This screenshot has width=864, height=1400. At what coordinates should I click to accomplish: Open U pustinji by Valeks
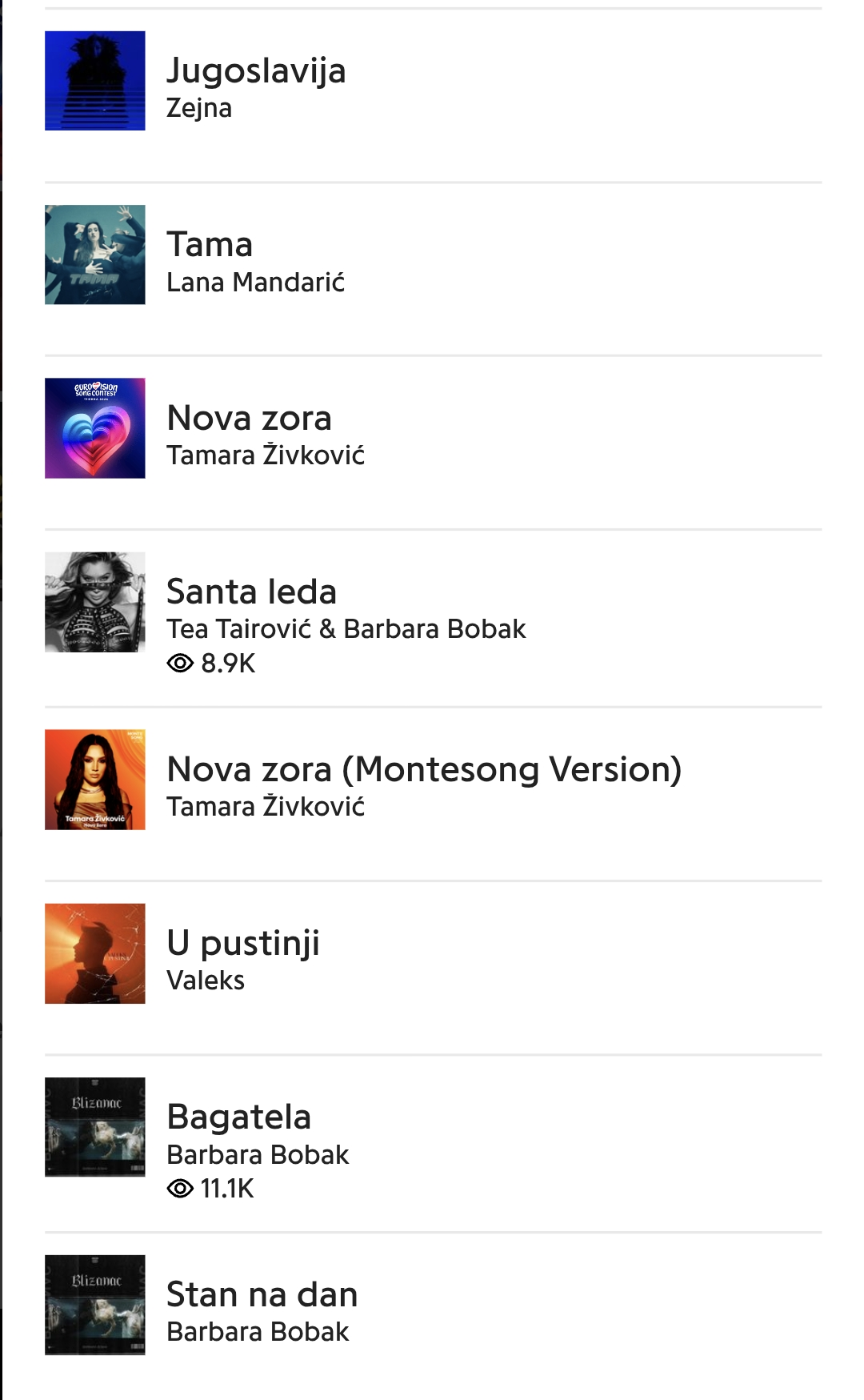click(x=243, y=945)
